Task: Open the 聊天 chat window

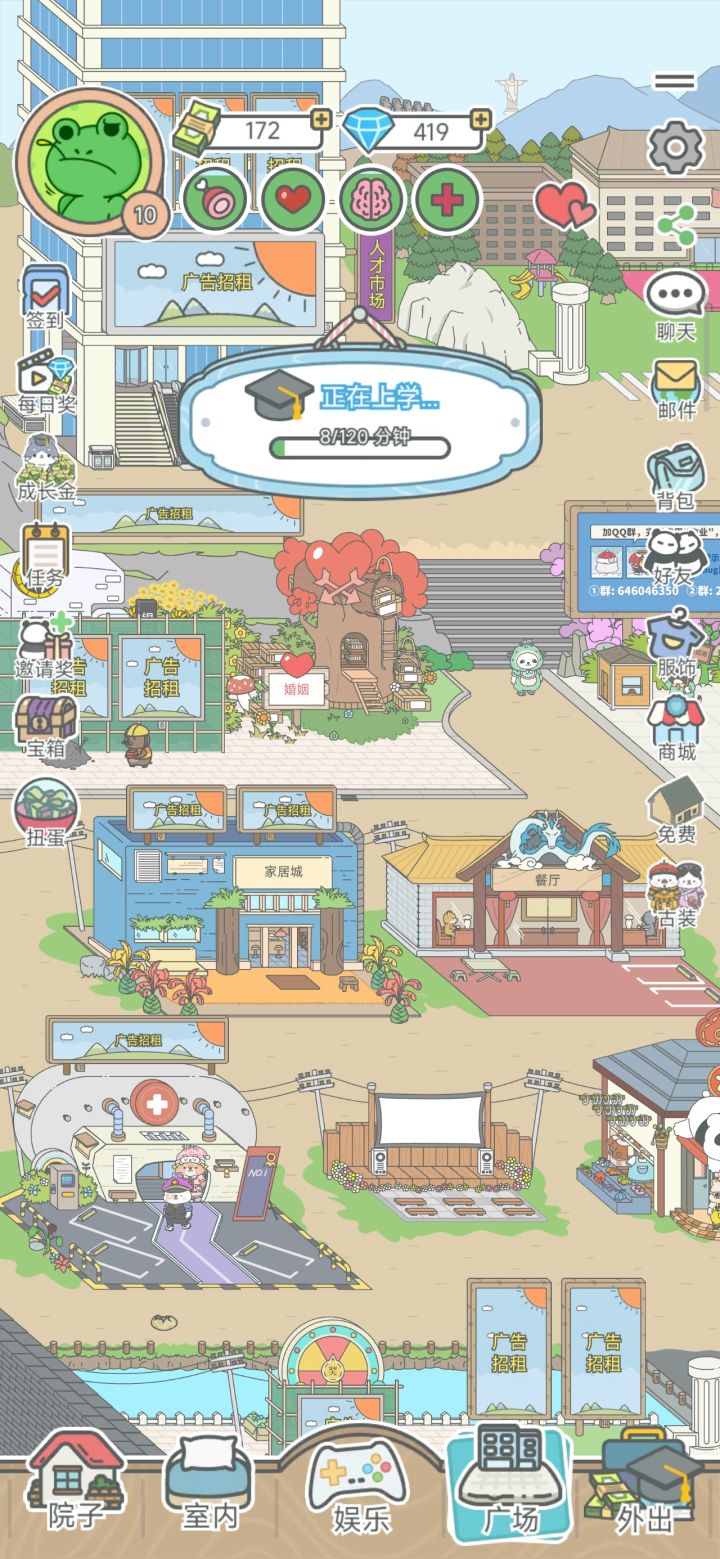Action: (x=673, y=300)
